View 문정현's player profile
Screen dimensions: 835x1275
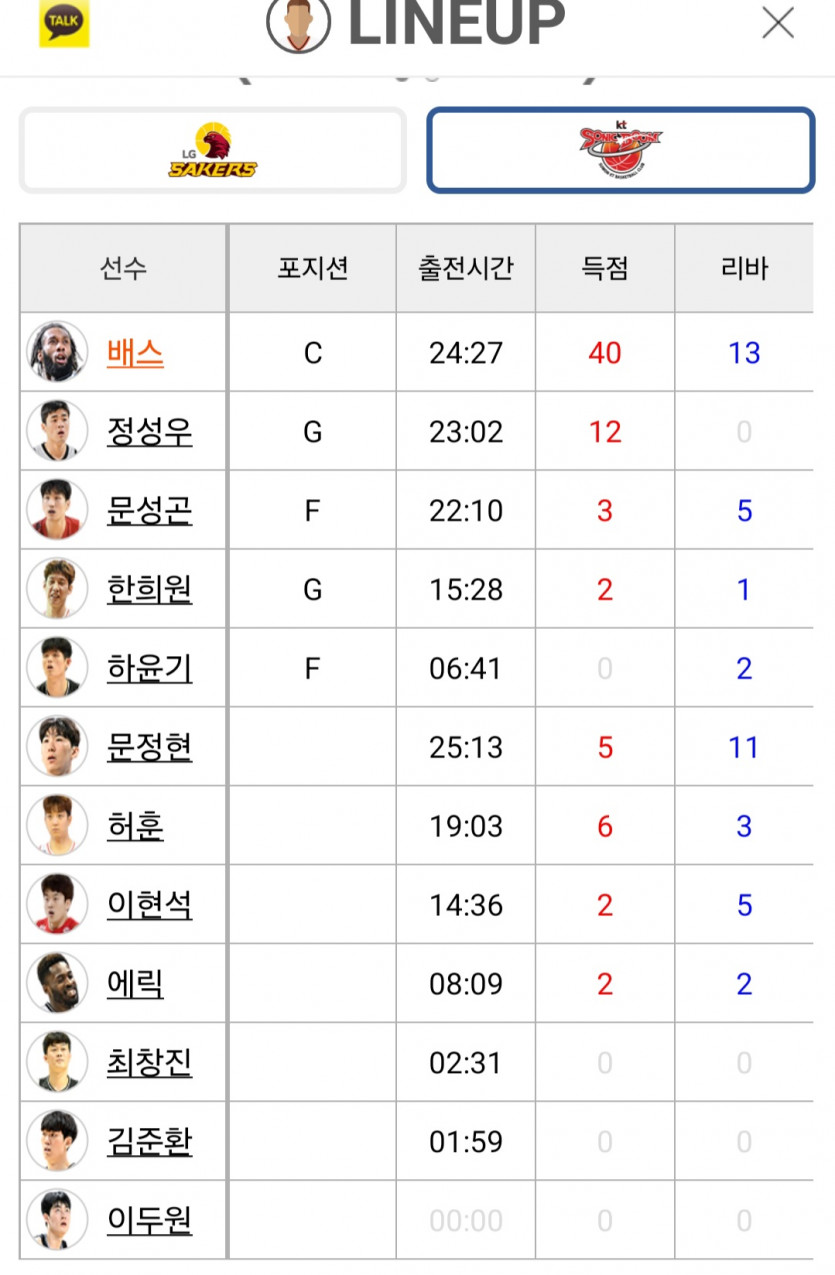pos(149,747)
